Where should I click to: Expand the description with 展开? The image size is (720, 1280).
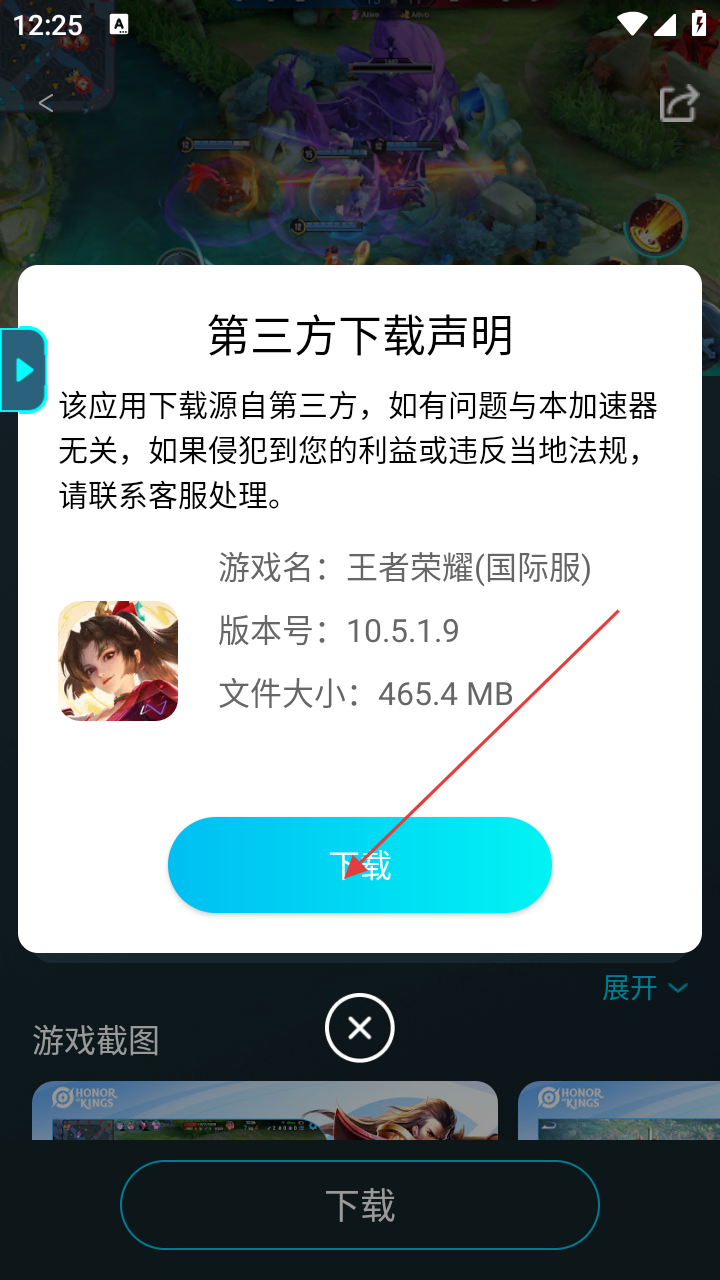tap(644, 988)
